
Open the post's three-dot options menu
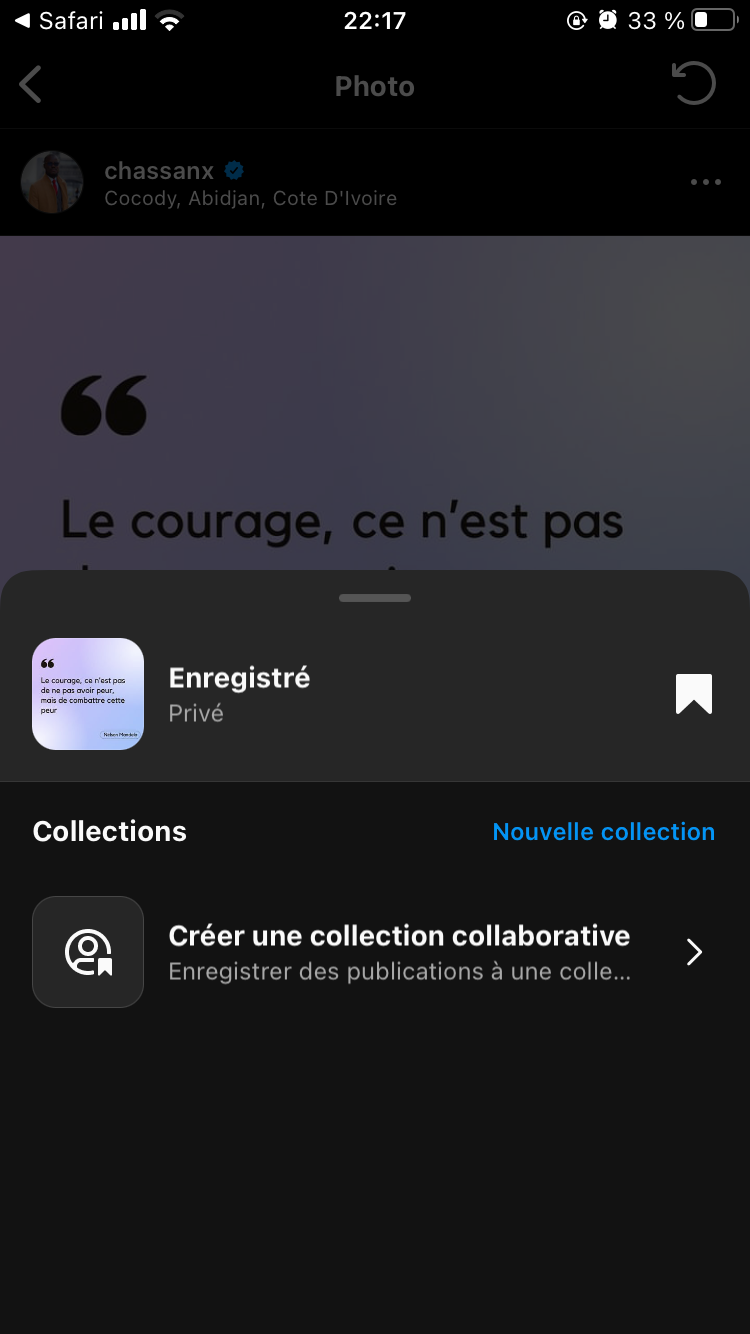pyautogui.click(x=705, y=182)
